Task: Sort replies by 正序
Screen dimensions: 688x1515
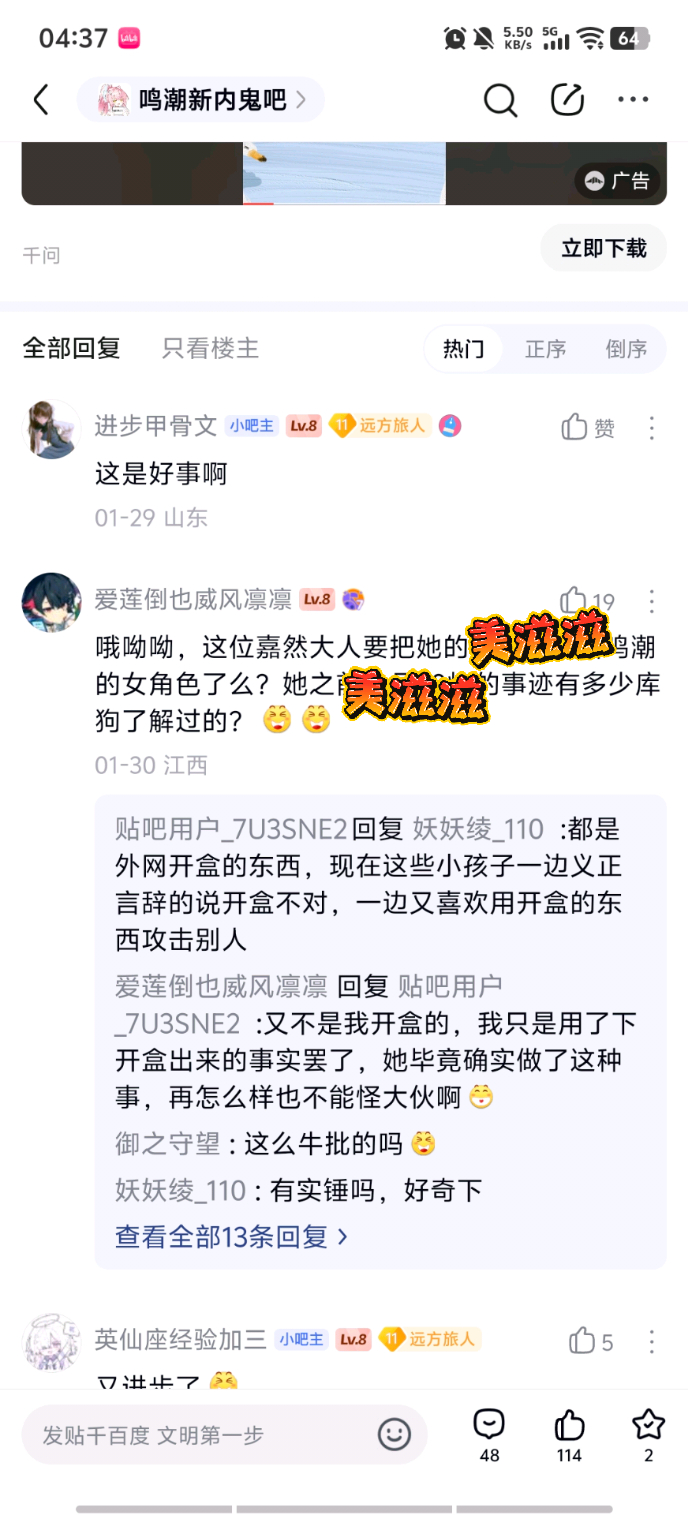Action: [546, 349]
